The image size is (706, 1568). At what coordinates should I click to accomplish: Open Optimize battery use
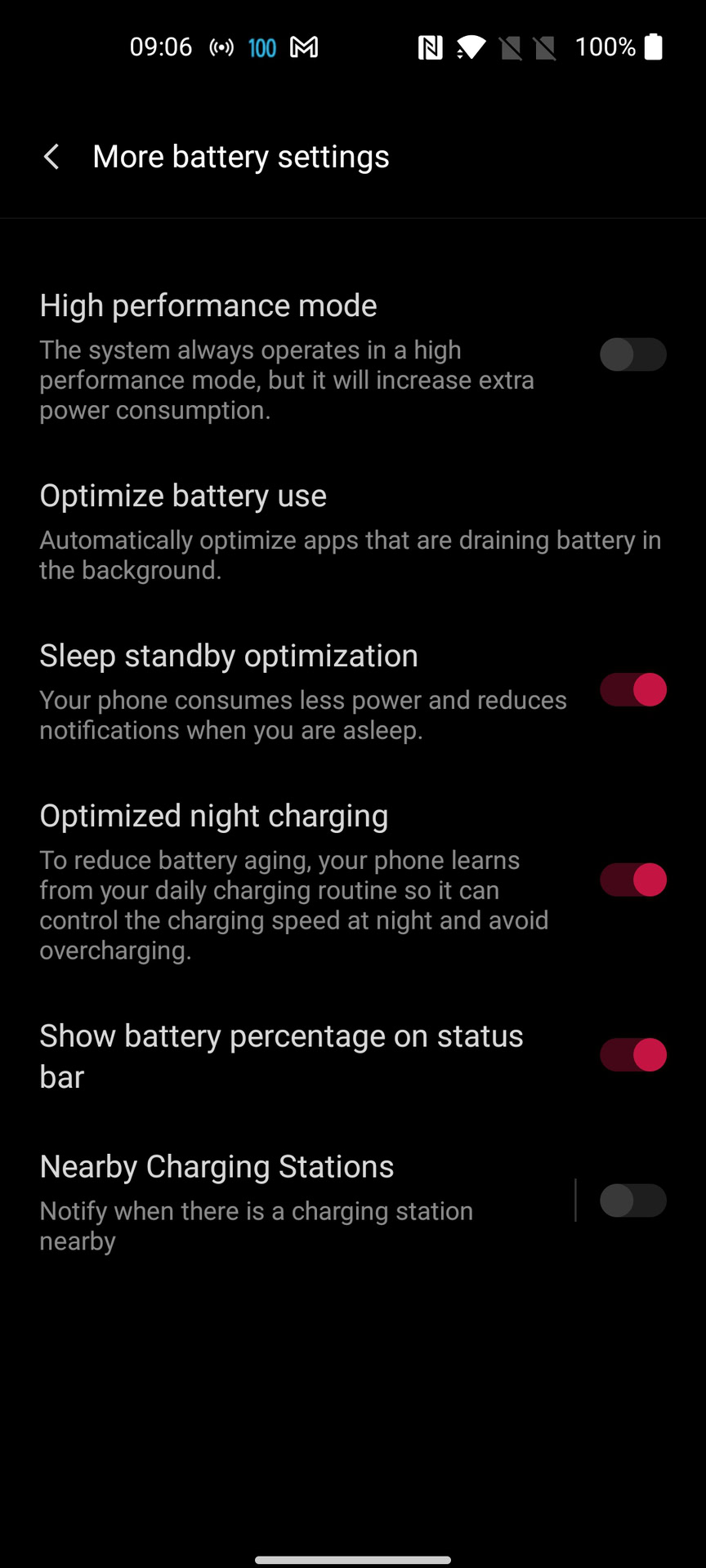(x=353, y=532)
